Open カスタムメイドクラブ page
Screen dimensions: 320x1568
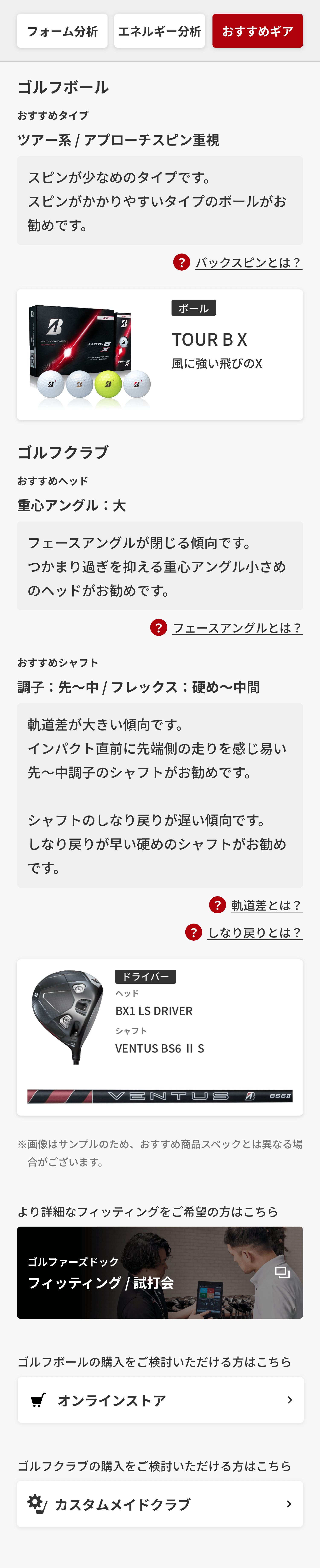click(x=159, y=1504)
